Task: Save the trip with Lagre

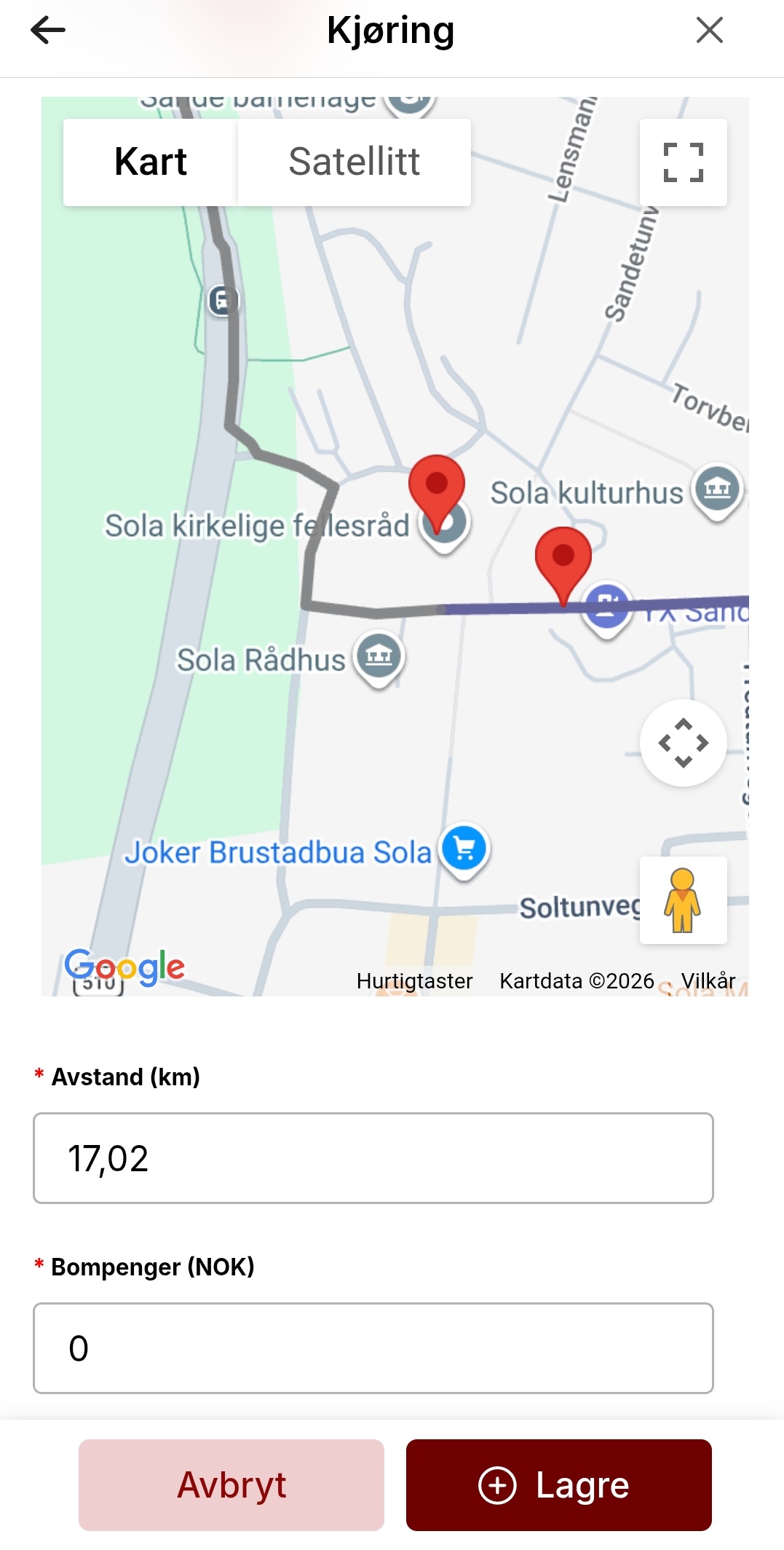Action: (558, 1485)
